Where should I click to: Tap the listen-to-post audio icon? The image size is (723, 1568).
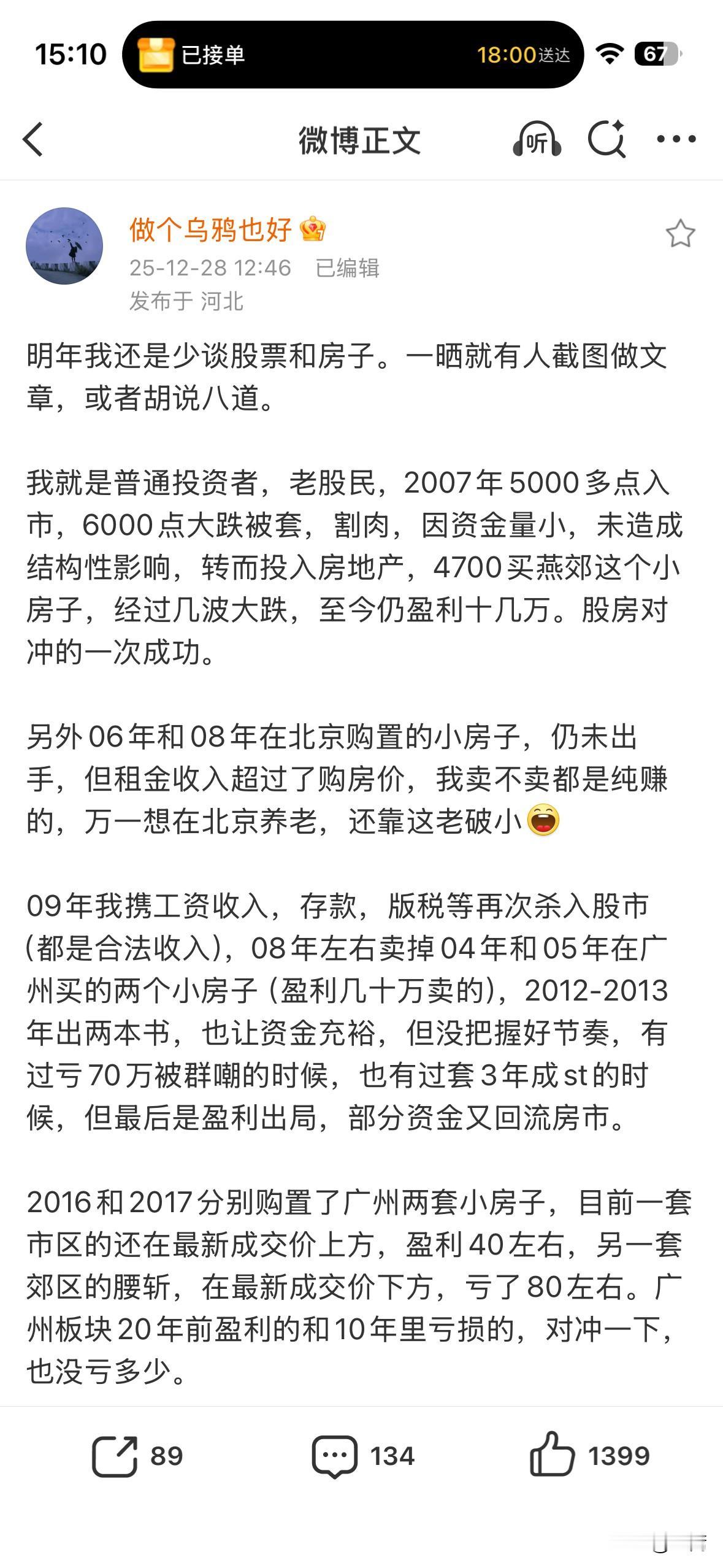click(537, 140)
